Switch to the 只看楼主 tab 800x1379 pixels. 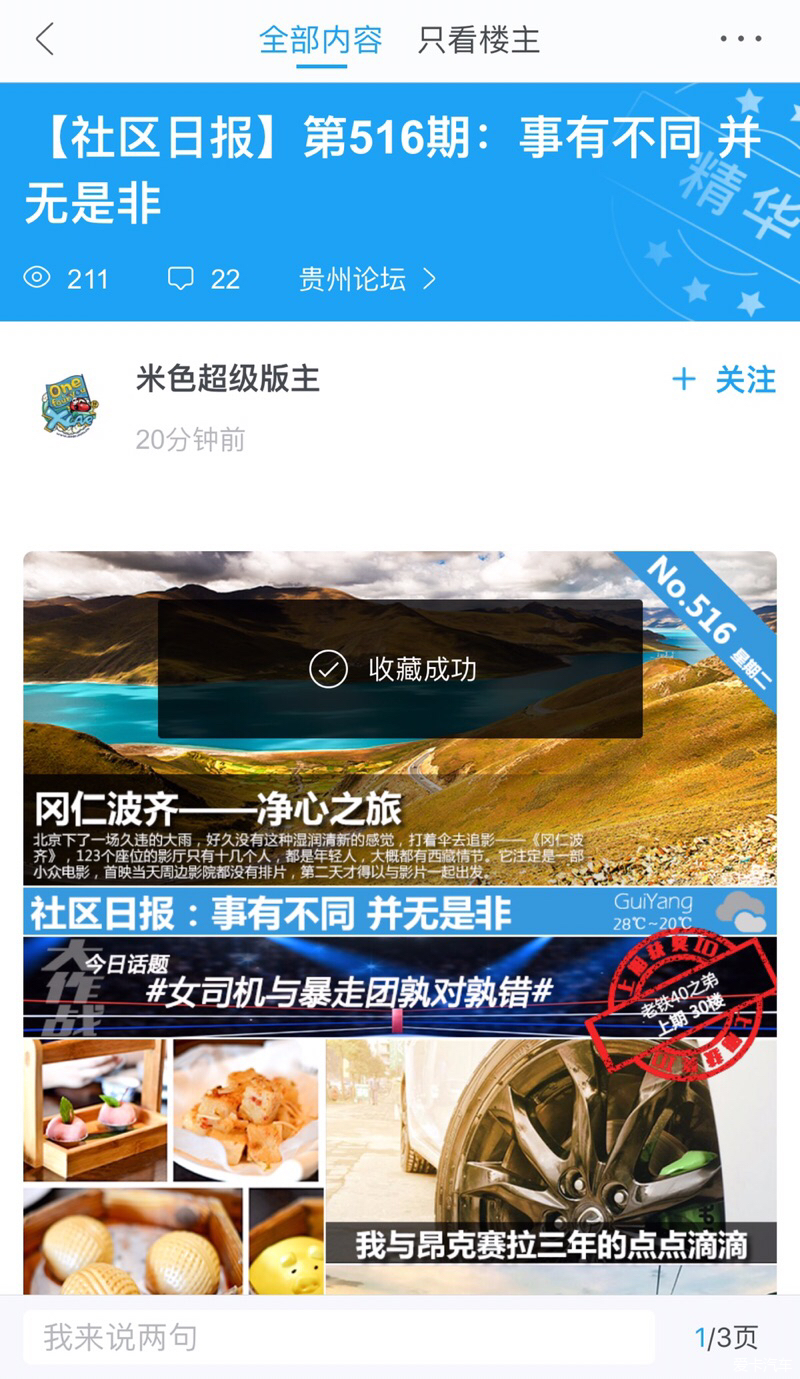click(x=479, y=40)
